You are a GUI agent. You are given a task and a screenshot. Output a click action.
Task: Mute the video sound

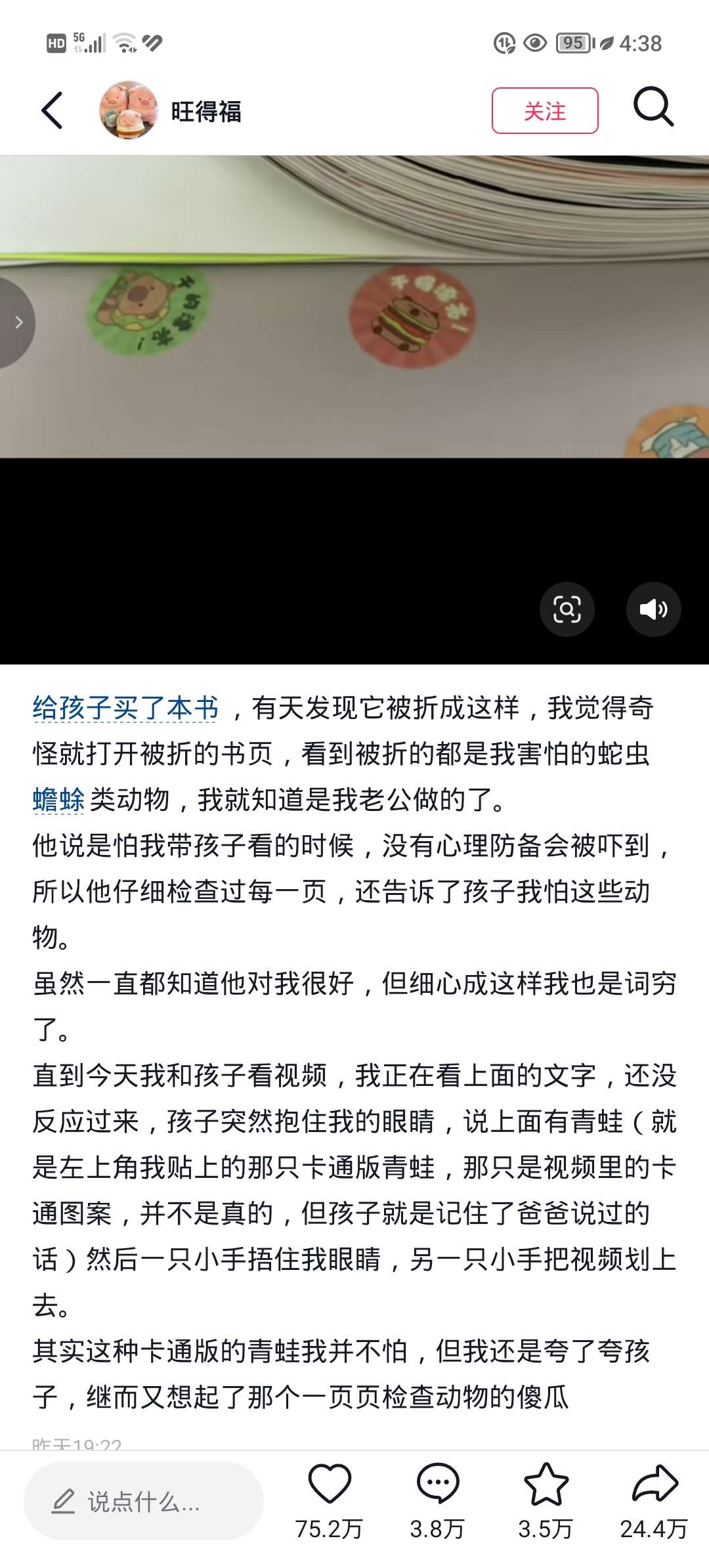[x=653, y=609]
